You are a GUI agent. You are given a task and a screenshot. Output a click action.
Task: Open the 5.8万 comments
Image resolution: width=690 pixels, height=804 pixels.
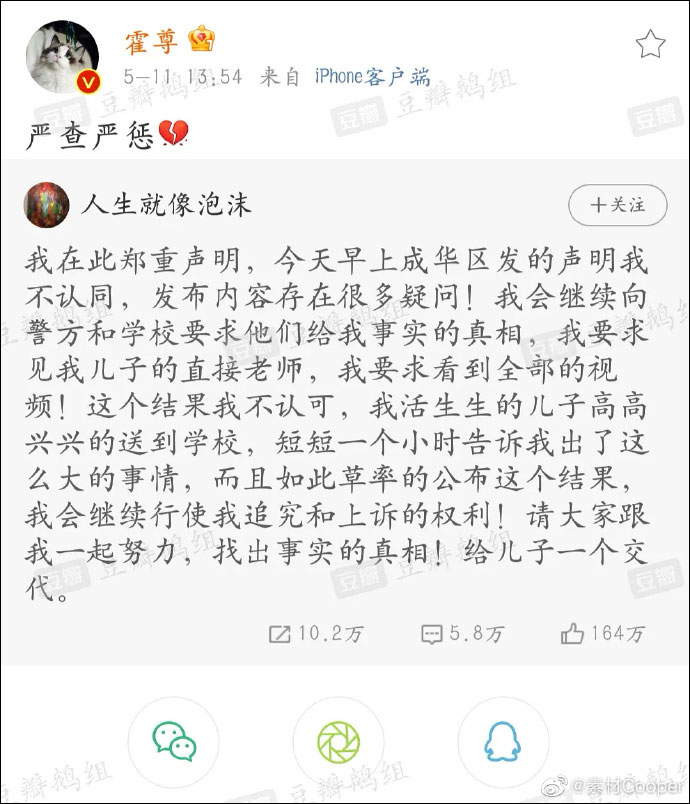click(x=462, y=633)
